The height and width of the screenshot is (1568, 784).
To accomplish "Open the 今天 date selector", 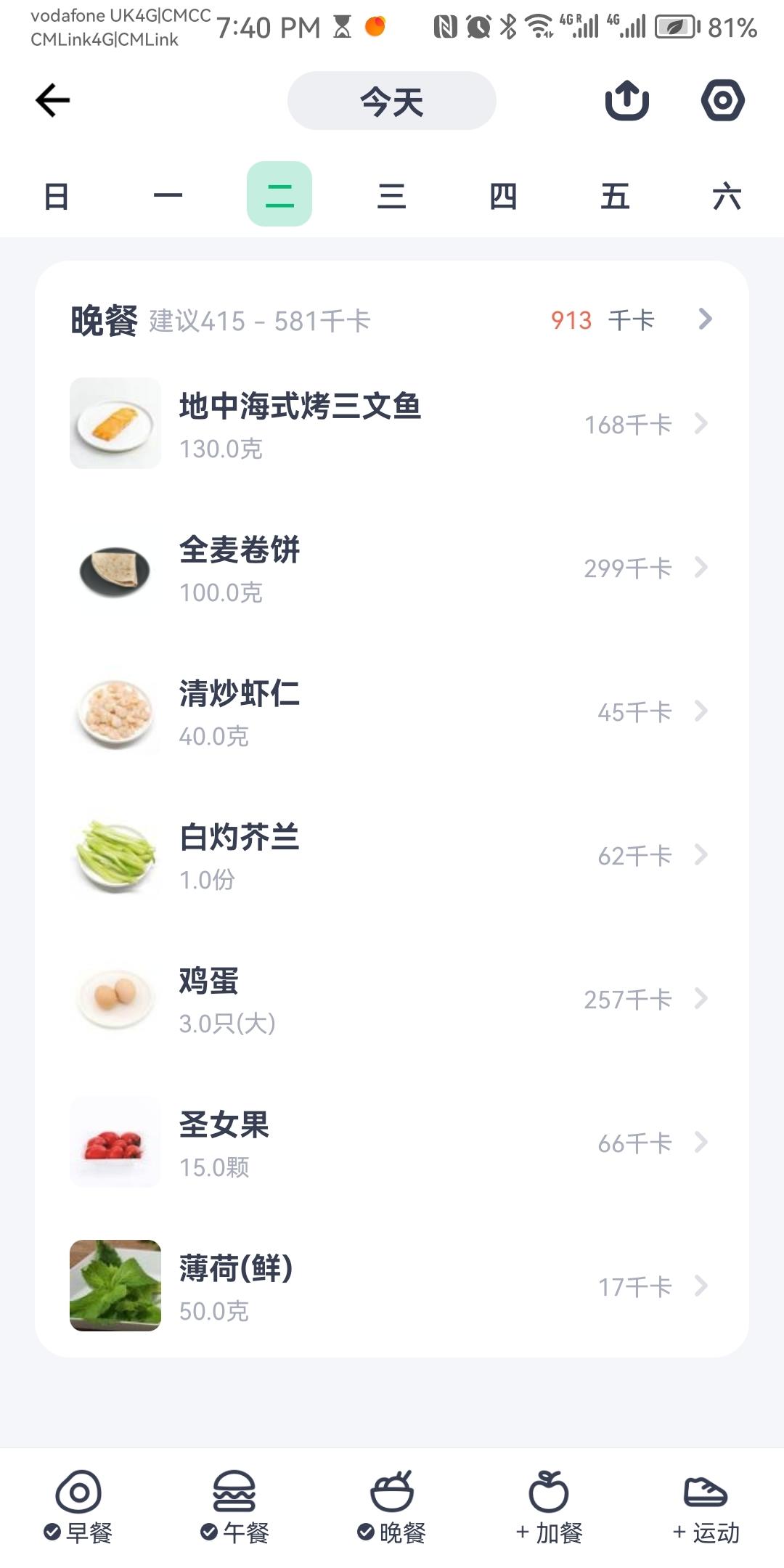I will point(391,102).
